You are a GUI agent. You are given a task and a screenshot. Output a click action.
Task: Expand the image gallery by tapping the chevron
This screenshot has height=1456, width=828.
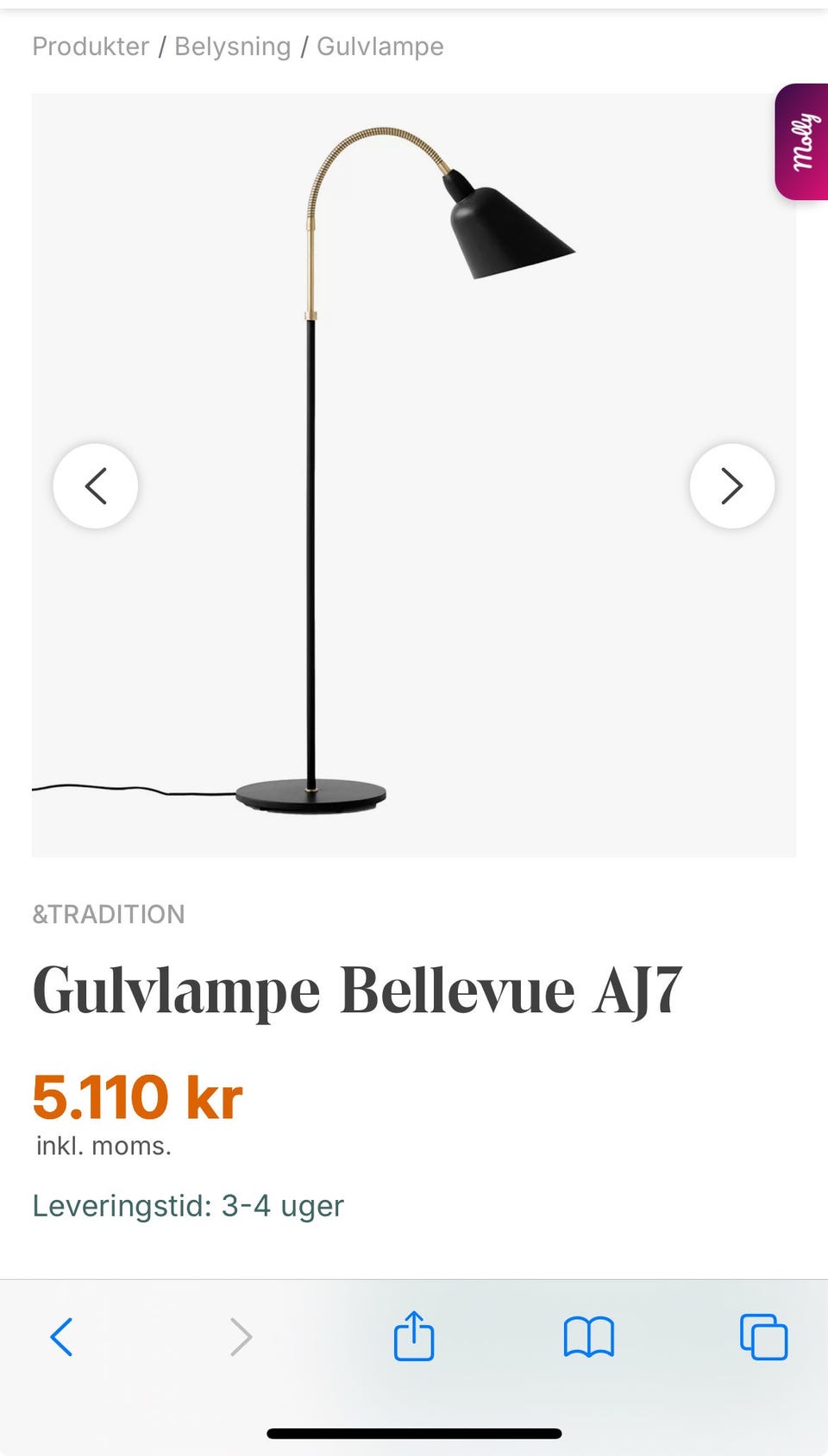pos(731,485)
